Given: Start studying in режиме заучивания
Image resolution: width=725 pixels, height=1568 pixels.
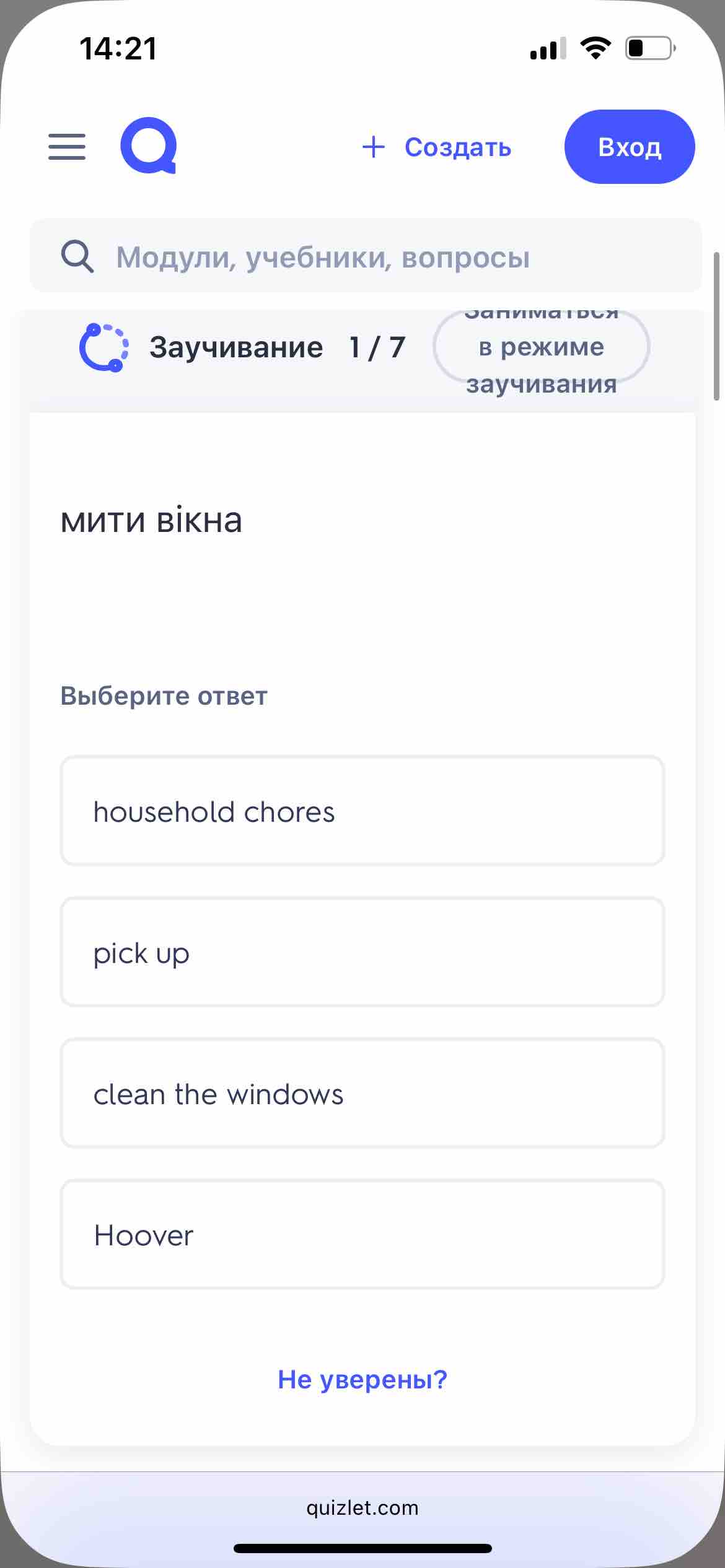Looking at the screenshot, I should [x=542, y=347].
